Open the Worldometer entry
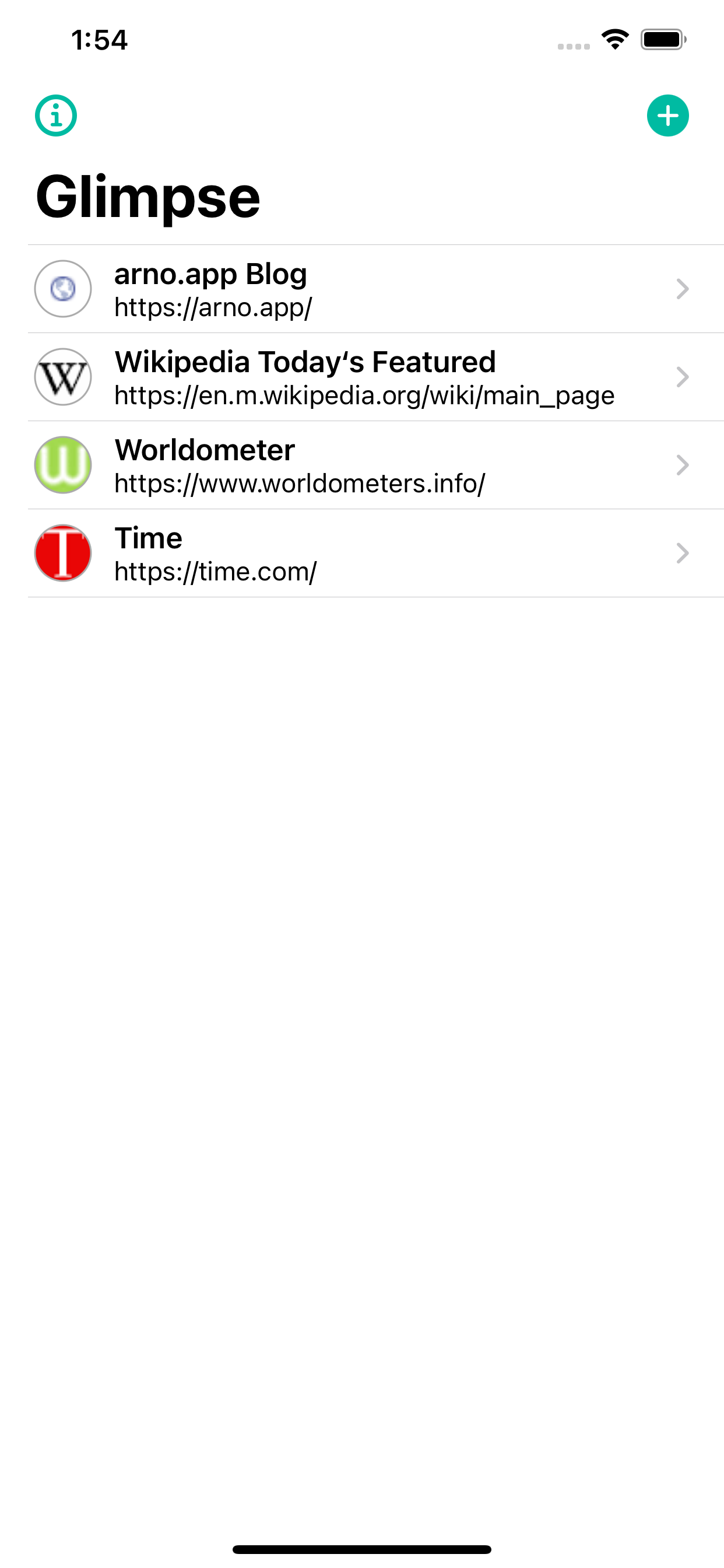Screen dimensions: 724x1568 point(376,466)
